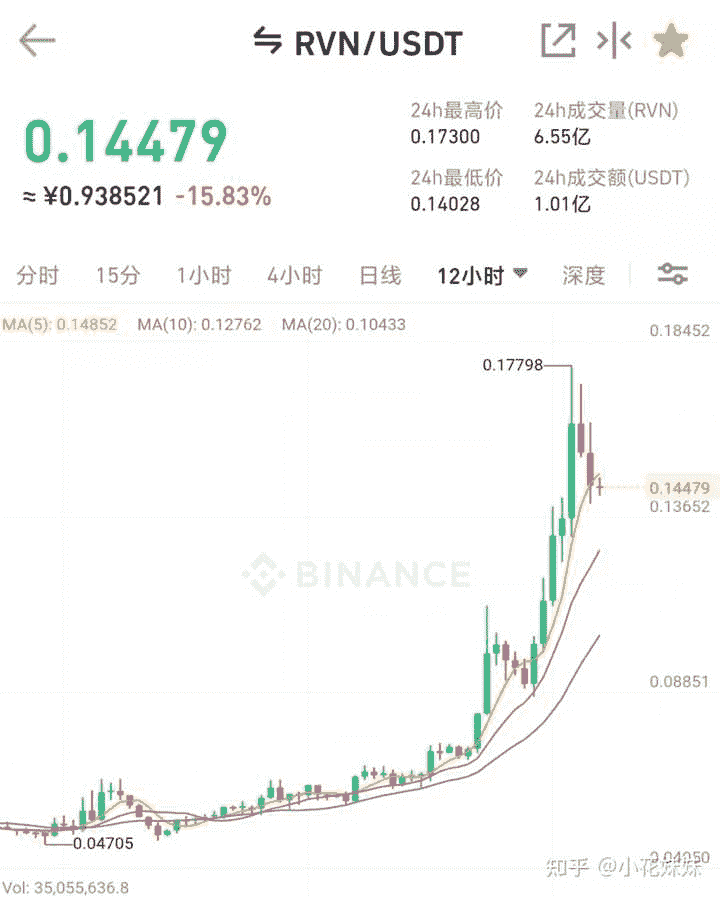The height and width of the screenshot is (897, 720).
Task: Open chart indicator settings sliders icon
Action: pos(672,274)
